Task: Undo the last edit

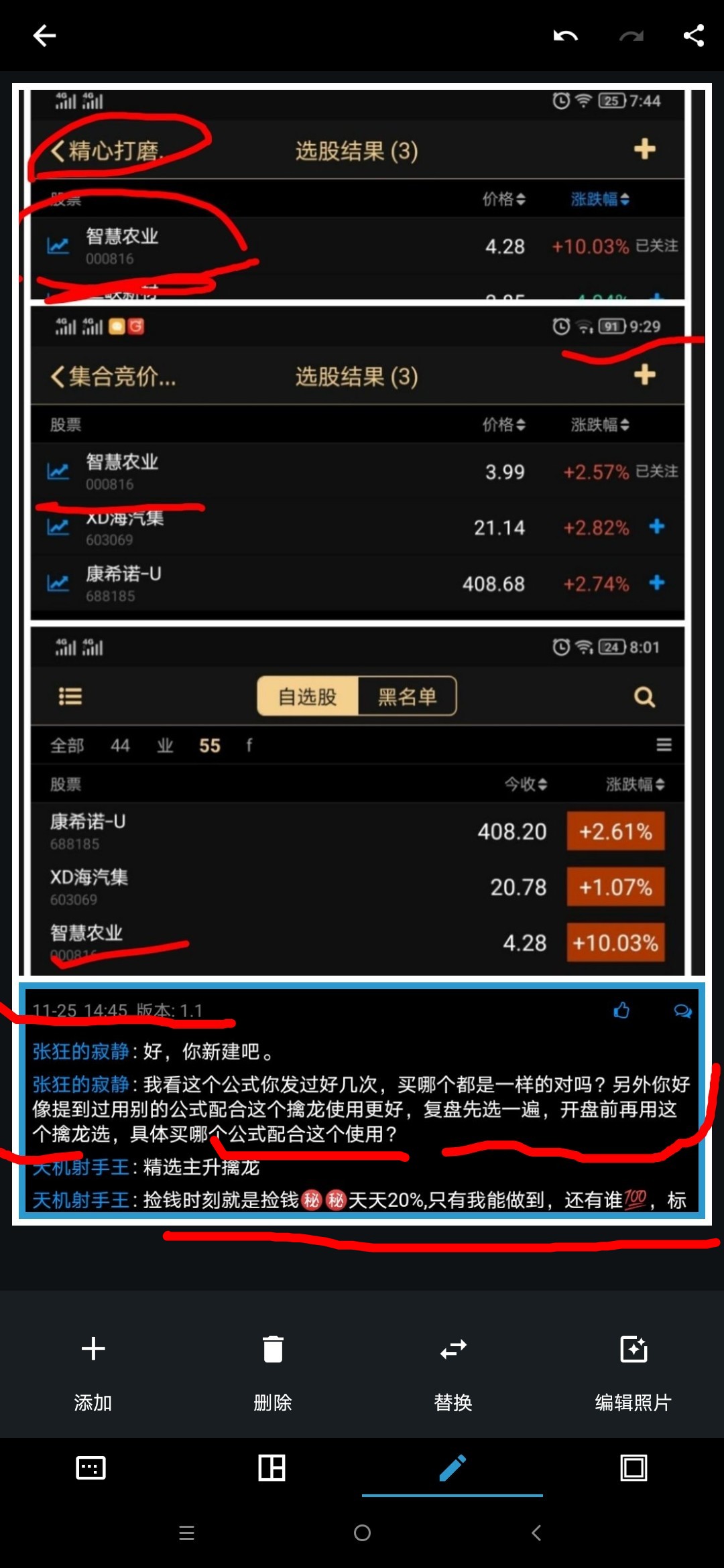Action: 565,36
